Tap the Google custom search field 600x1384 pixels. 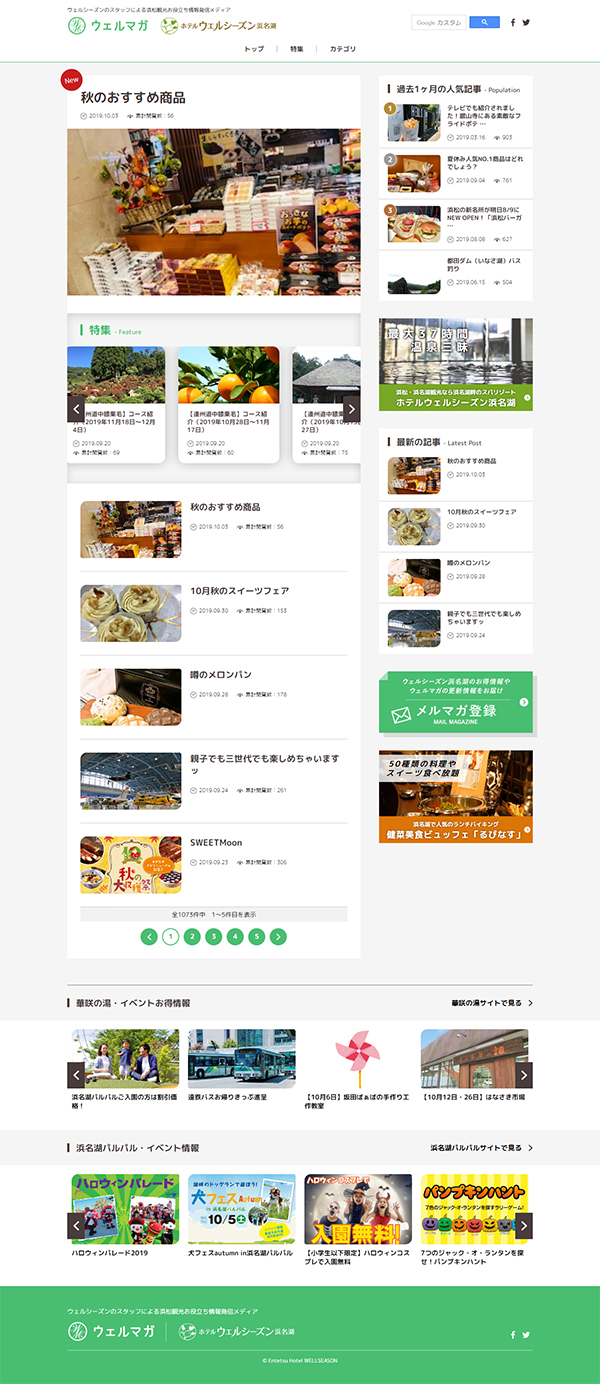click(439, 22)
